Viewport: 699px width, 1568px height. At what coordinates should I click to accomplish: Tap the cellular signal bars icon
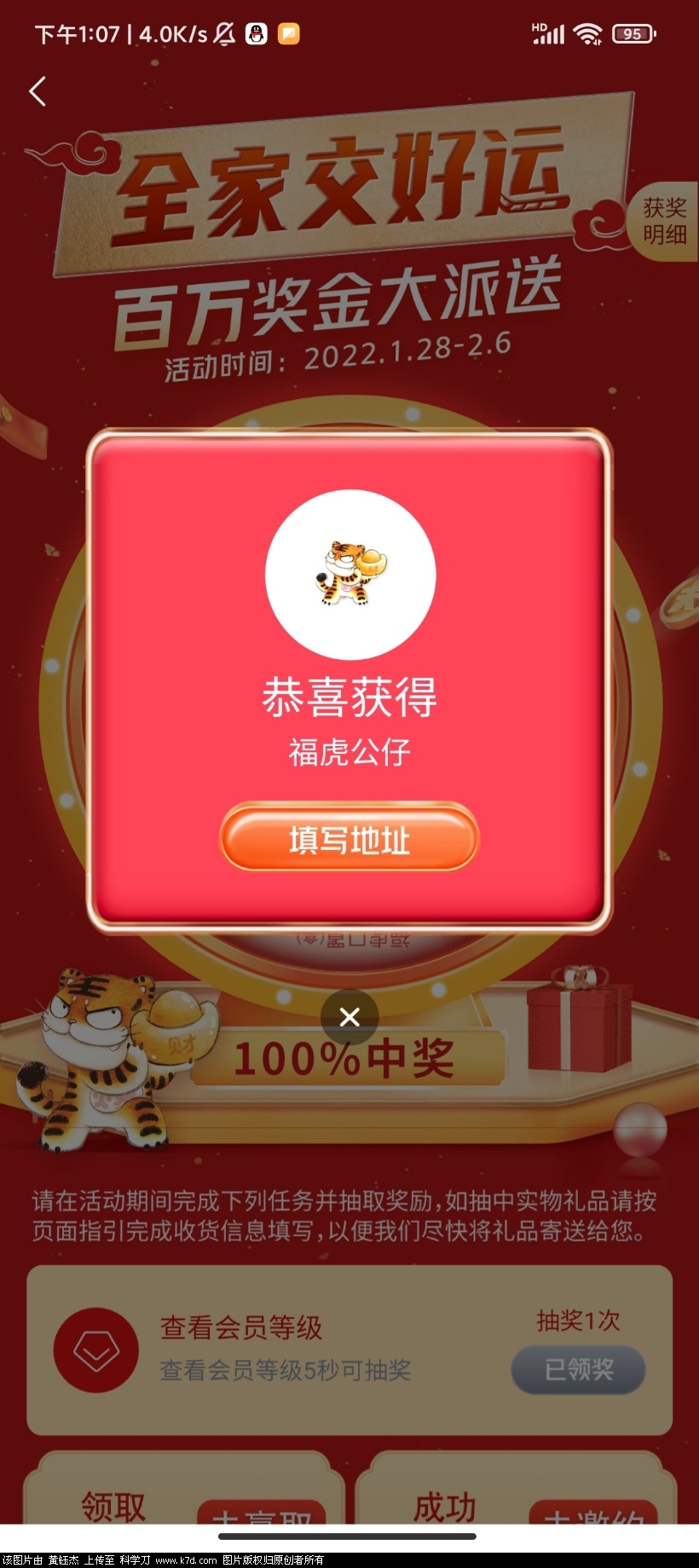tap(546, 34)
